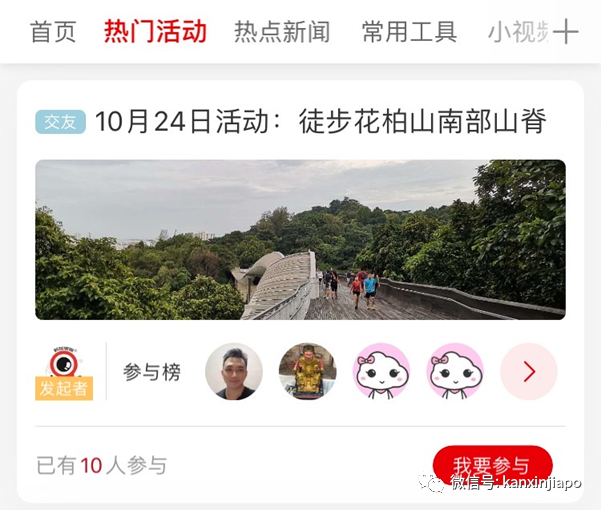This screenshot has width=601, height=510.
Task: Open the first participant's avatar
Action: tap(234, 372)
